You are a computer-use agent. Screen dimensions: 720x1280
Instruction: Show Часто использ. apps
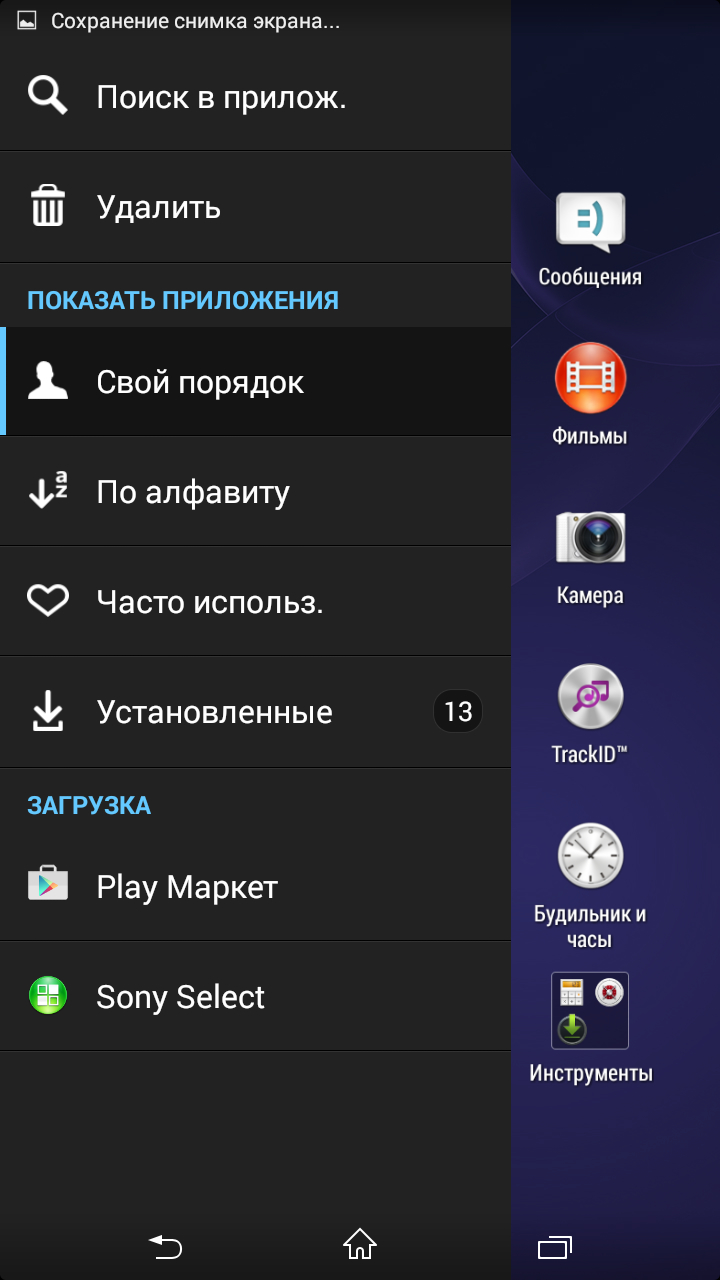210,603
